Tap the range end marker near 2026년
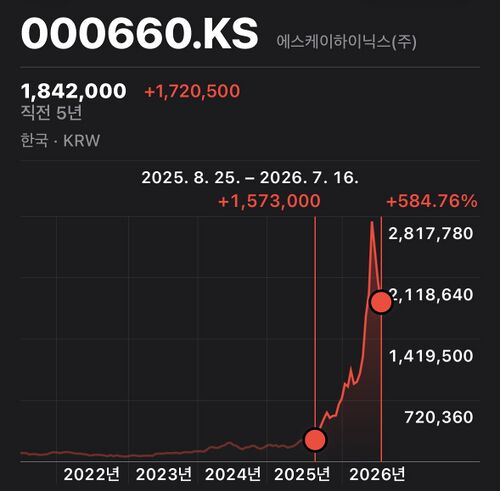 [381, 302]
